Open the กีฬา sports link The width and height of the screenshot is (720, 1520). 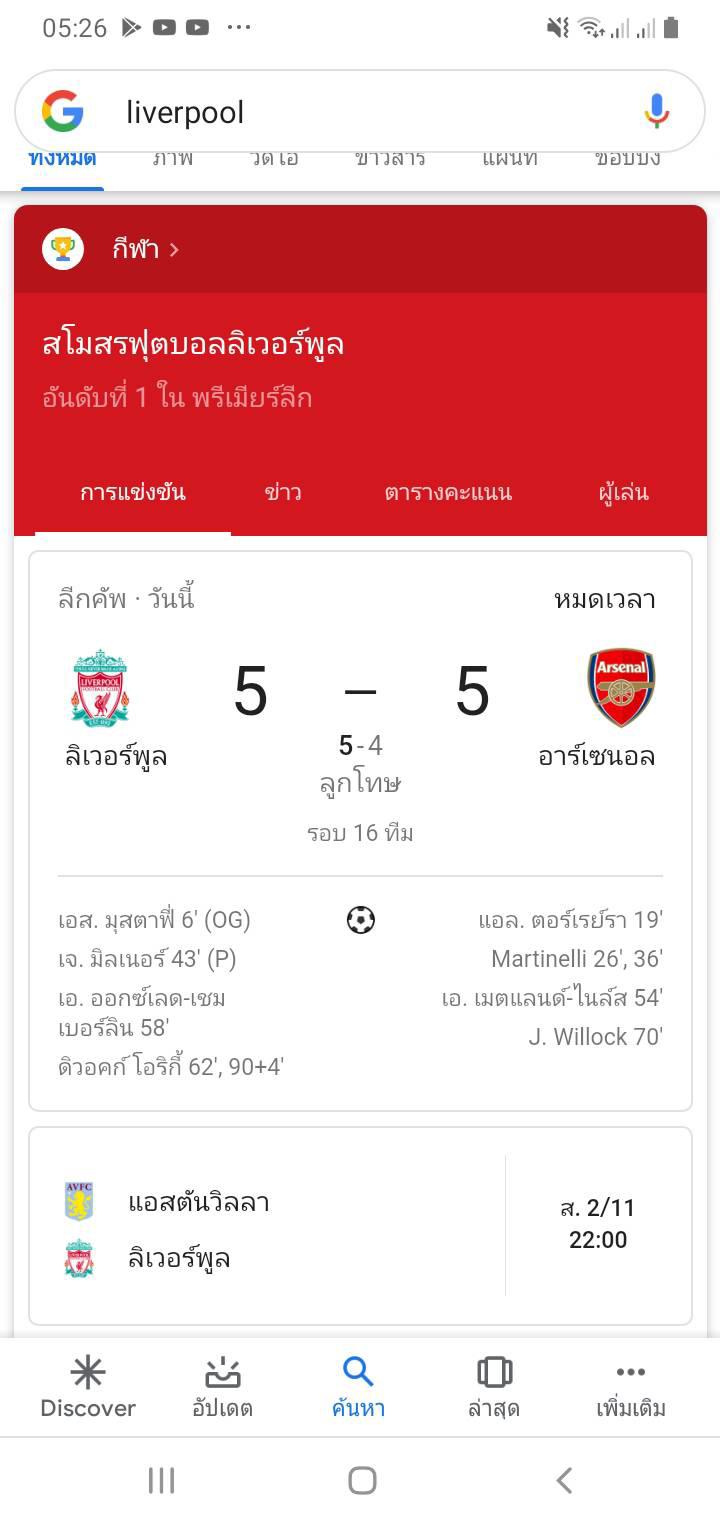[x=145, y=249]
